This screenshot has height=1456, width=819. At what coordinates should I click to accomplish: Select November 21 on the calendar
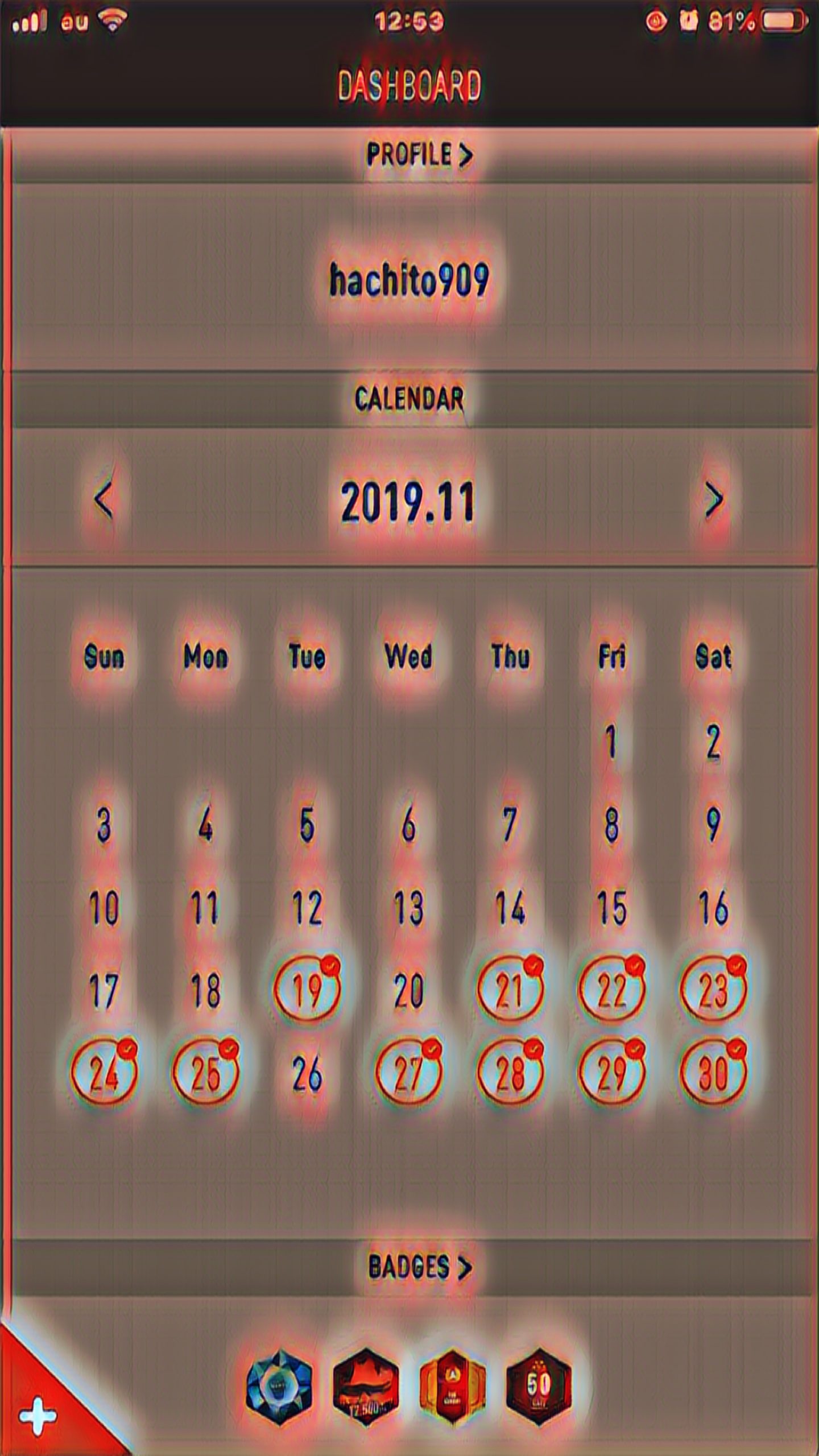(x=510, y=990)
